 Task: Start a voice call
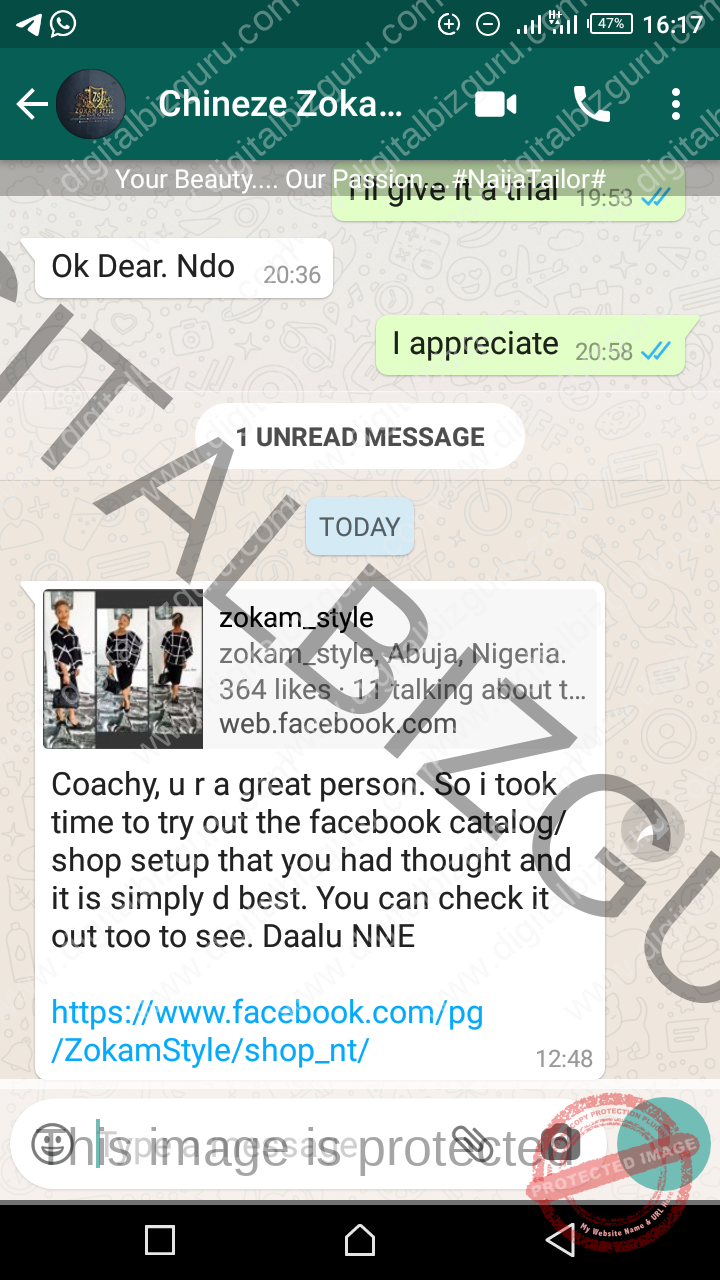pos(591,104)
